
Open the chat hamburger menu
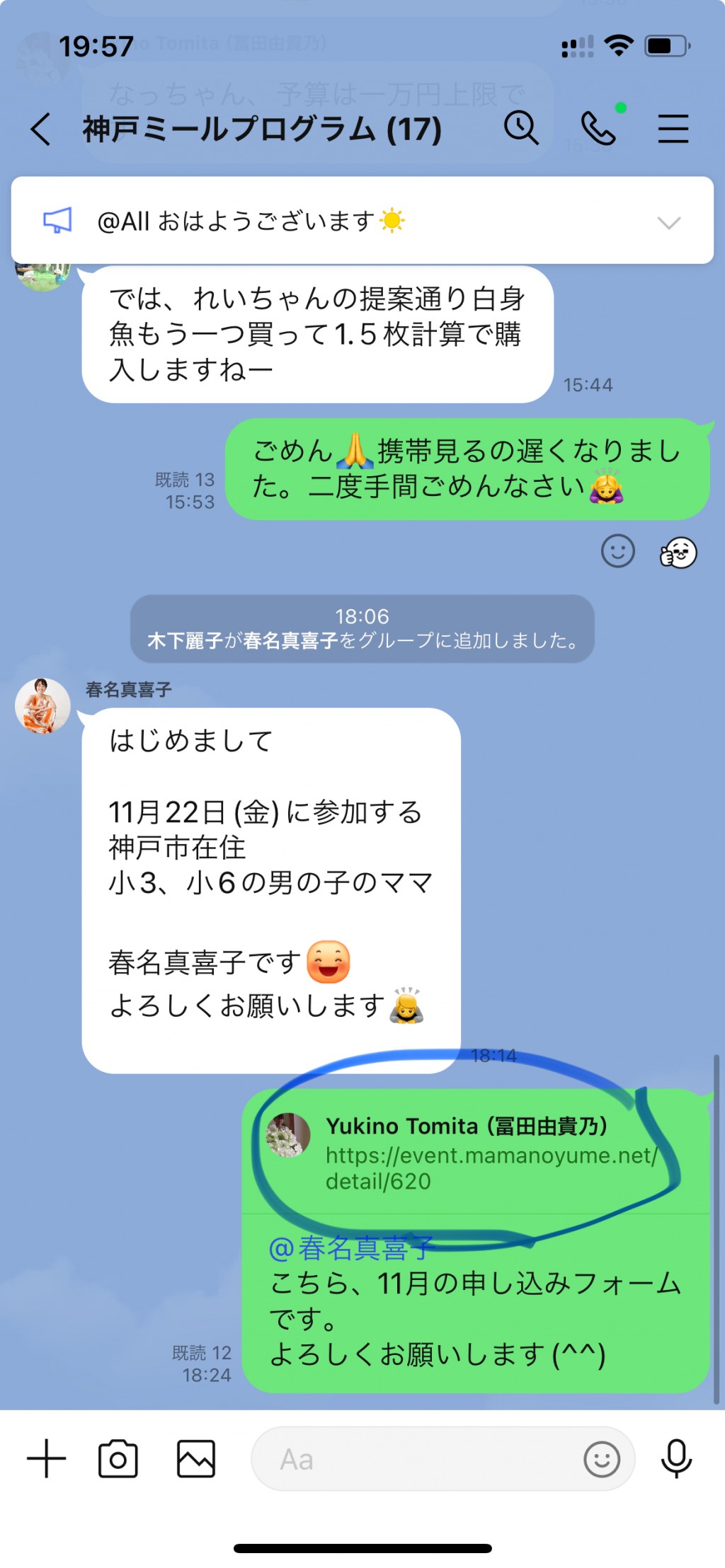[673, 129]
